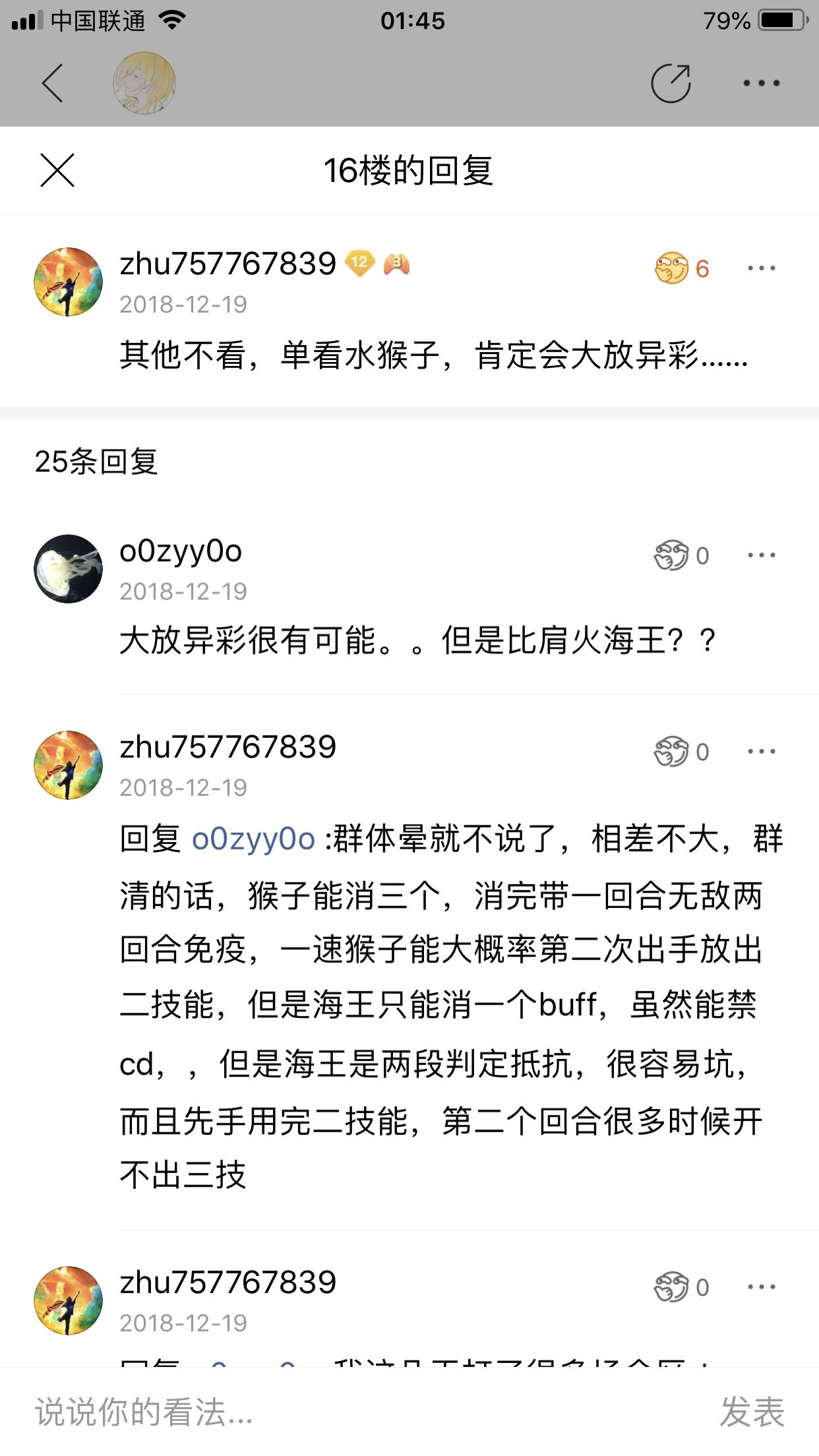This screenshot has width=819, height=1456.
Task: Open the share icon in the top bar
Action: 671,83
